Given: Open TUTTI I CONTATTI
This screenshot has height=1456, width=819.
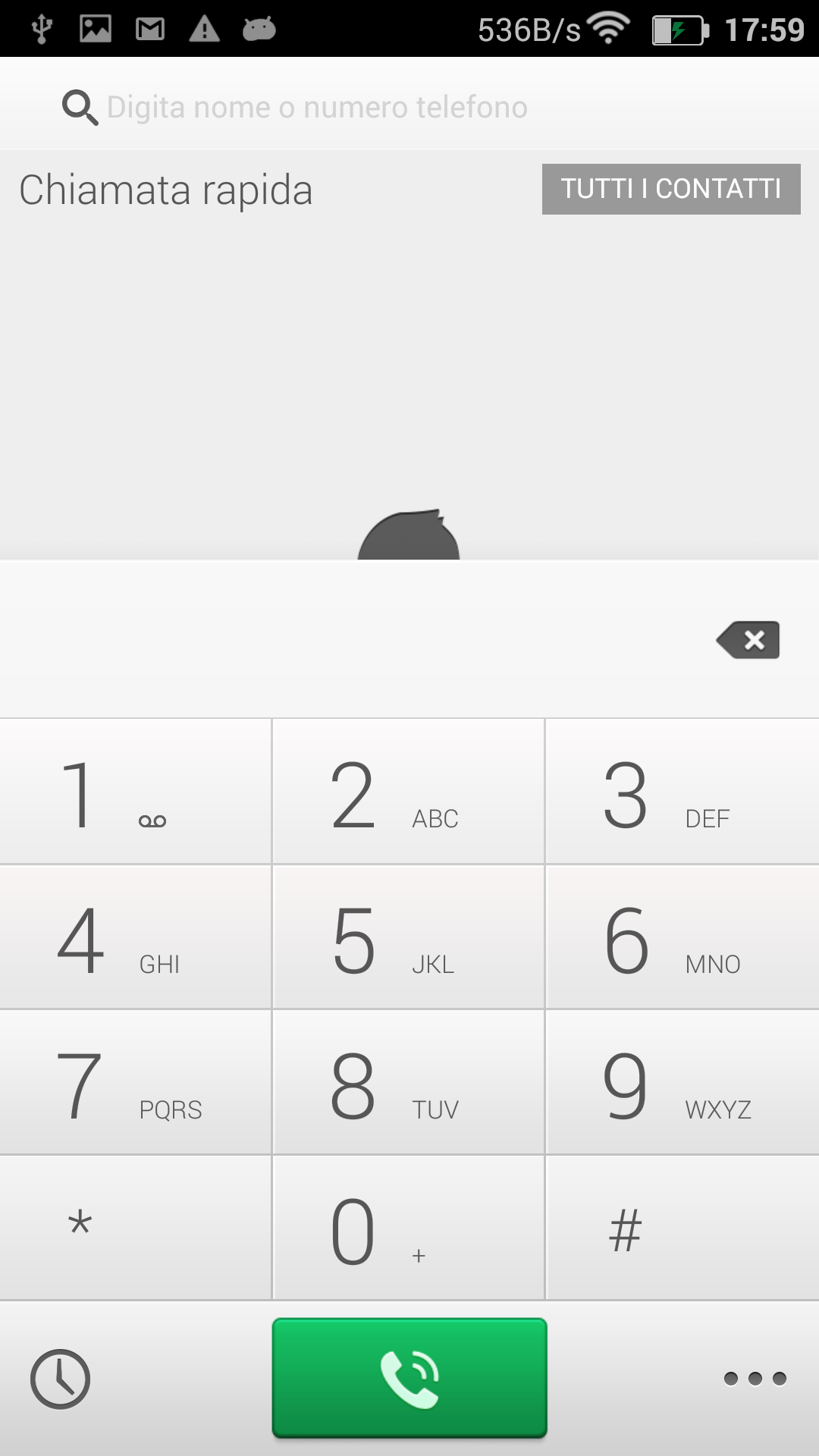Looking at the screenshot, I should [x=671, y=189].
